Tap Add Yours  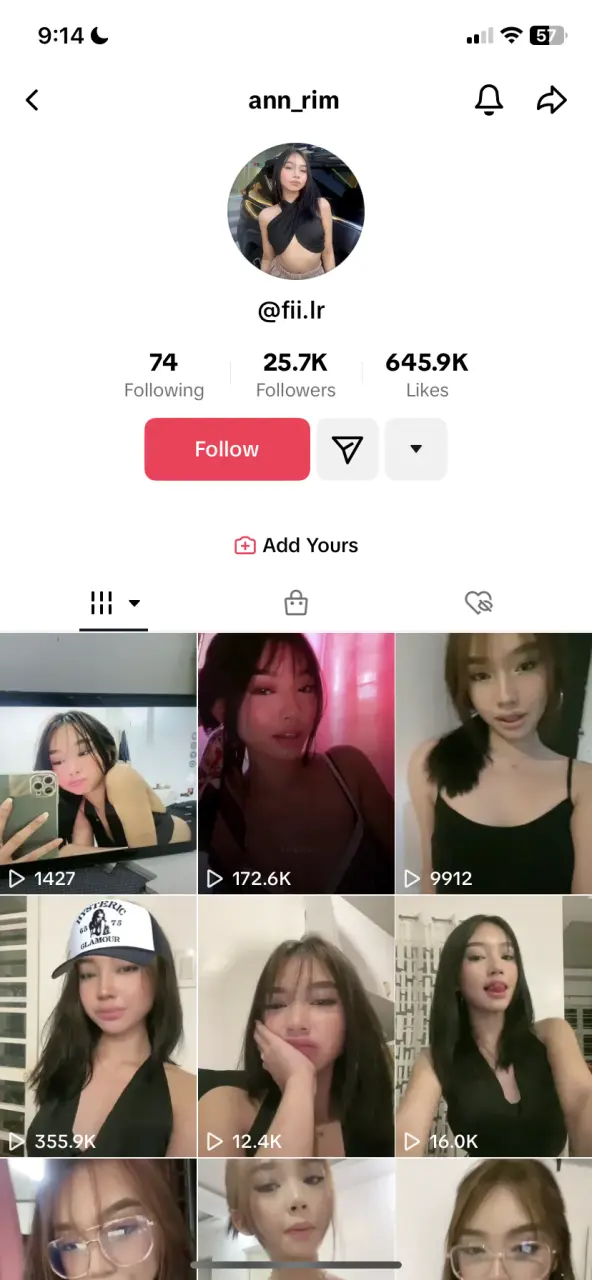296,545
